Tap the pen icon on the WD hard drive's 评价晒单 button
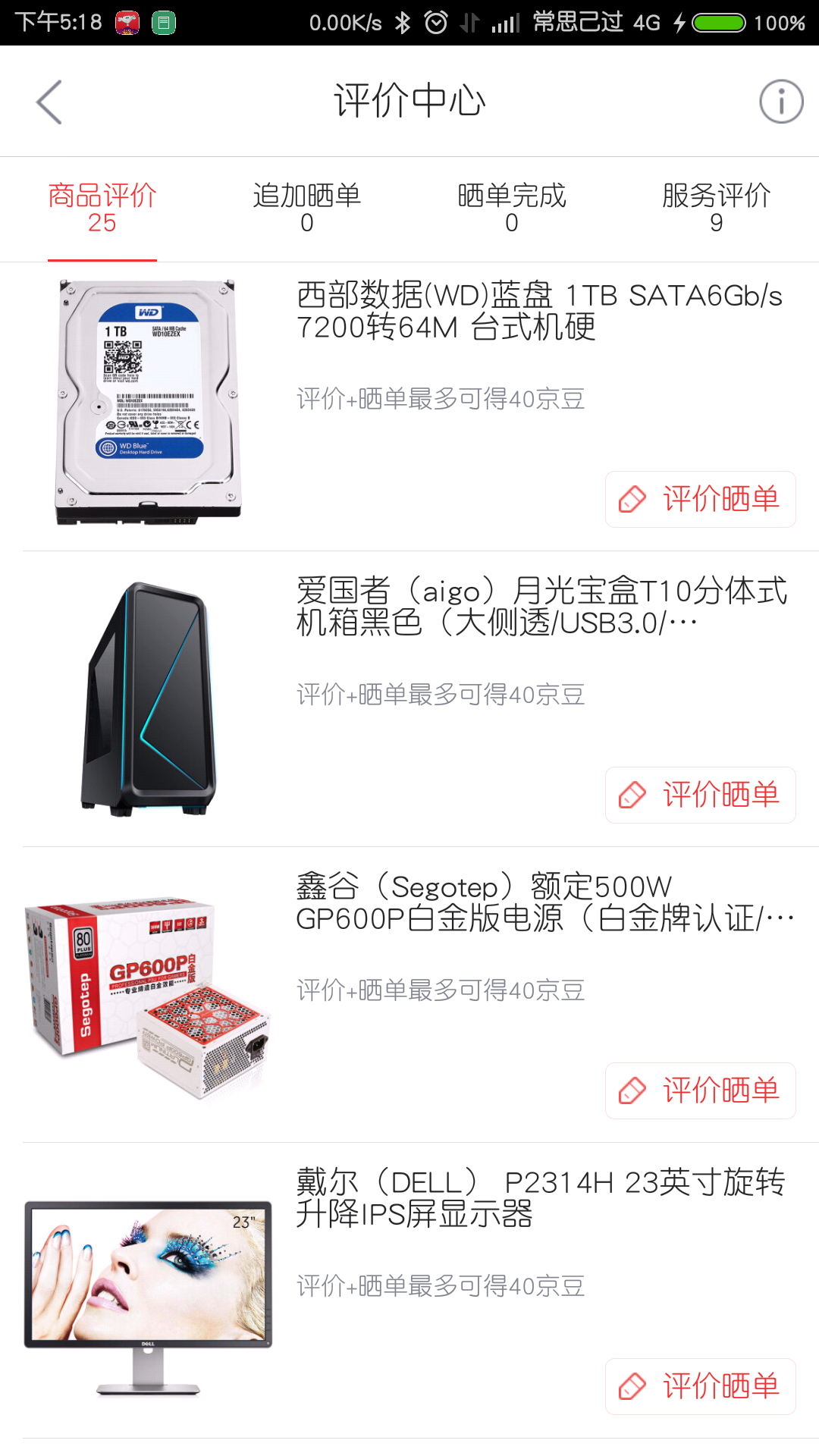 (634, 499)
